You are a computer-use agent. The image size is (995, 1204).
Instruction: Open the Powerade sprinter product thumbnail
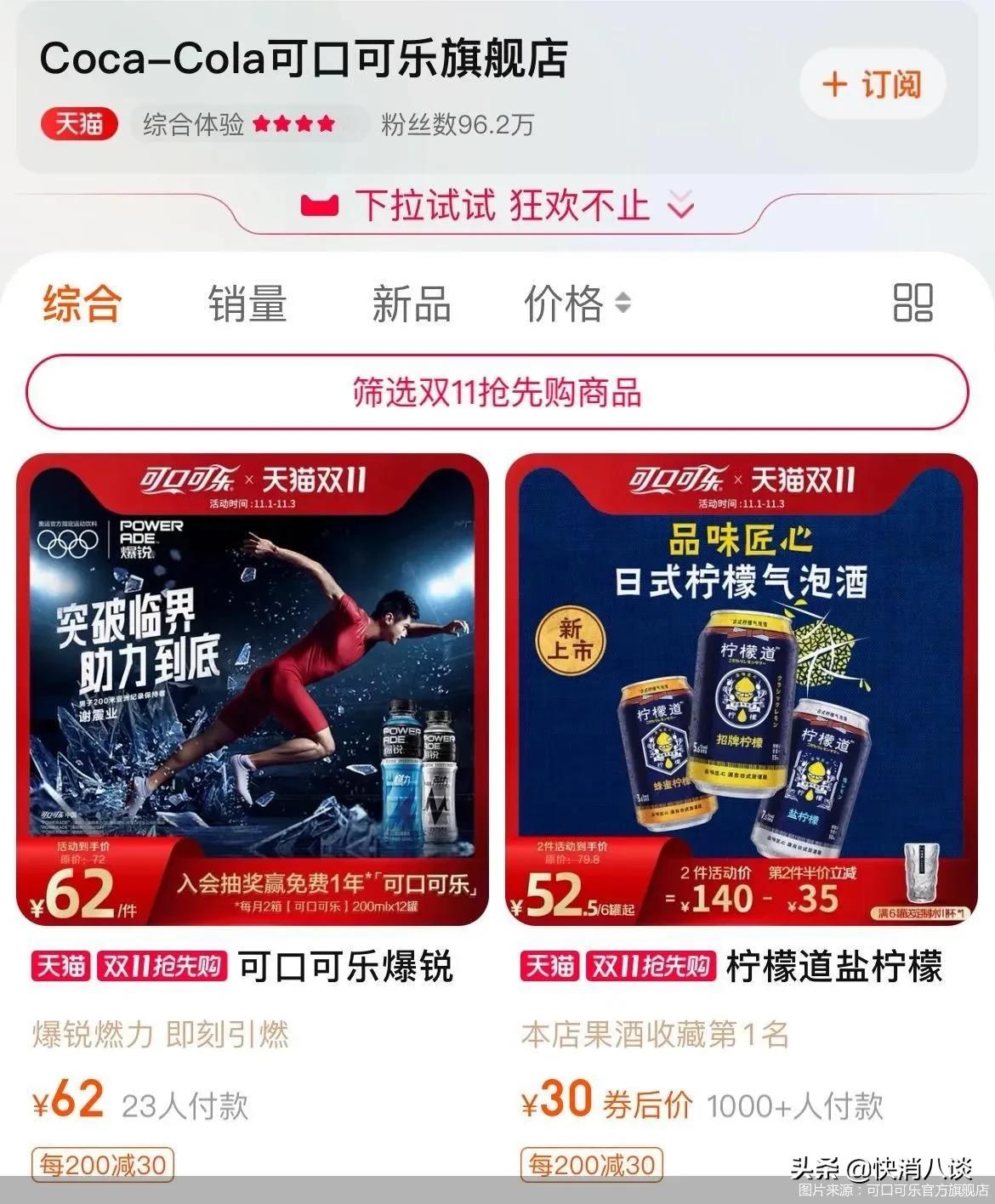(255, 689)
